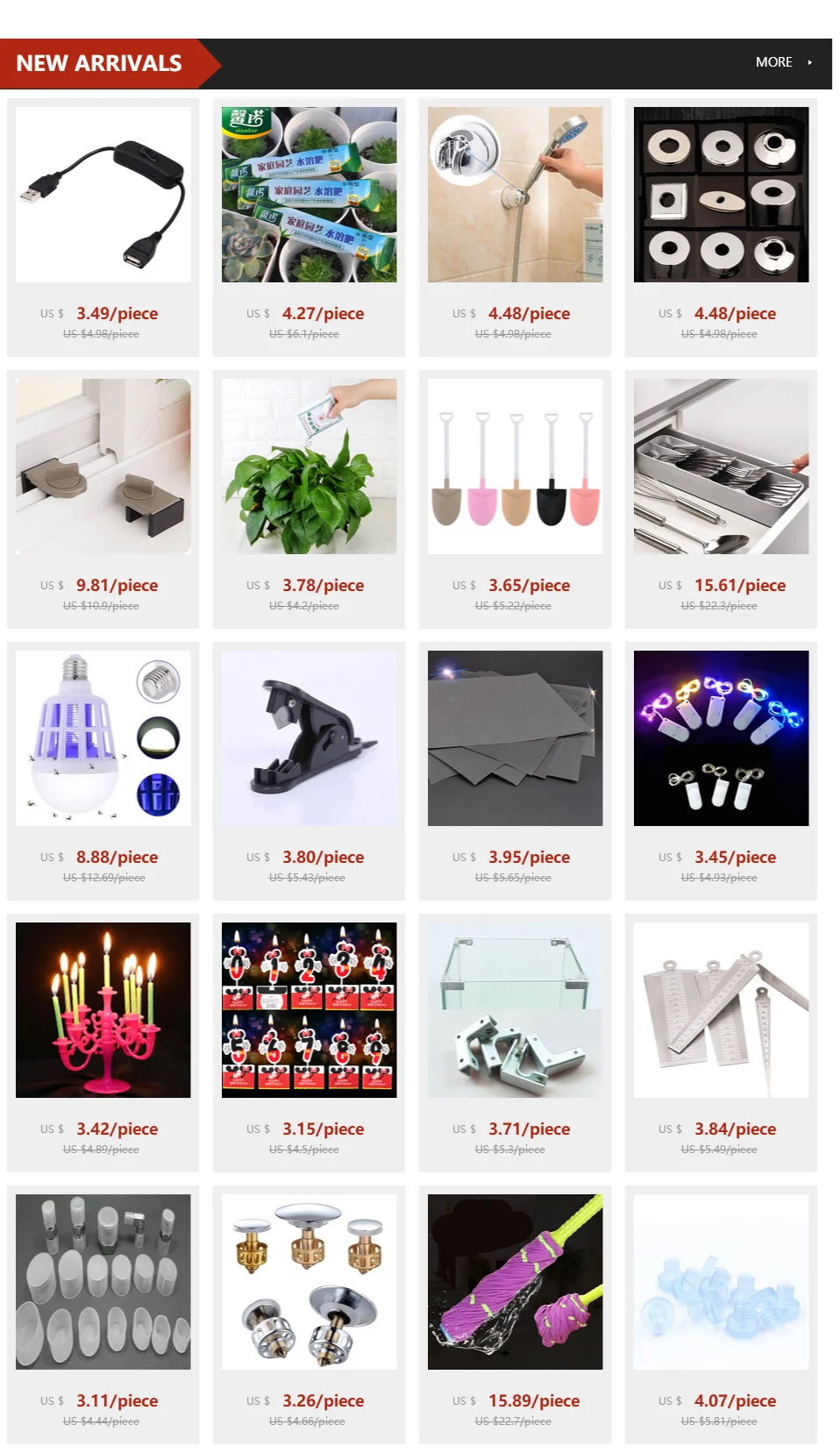Open MORE new arrivals link
The image size is (840, 1453).
coord(783,62)
